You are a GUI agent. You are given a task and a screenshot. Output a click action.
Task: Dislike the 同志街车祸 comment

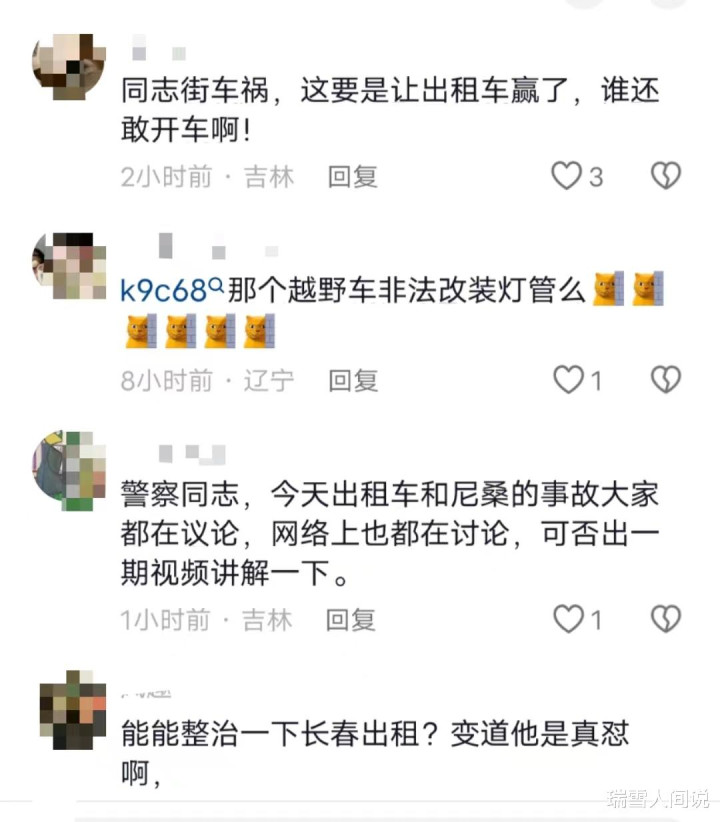point(665,176)
